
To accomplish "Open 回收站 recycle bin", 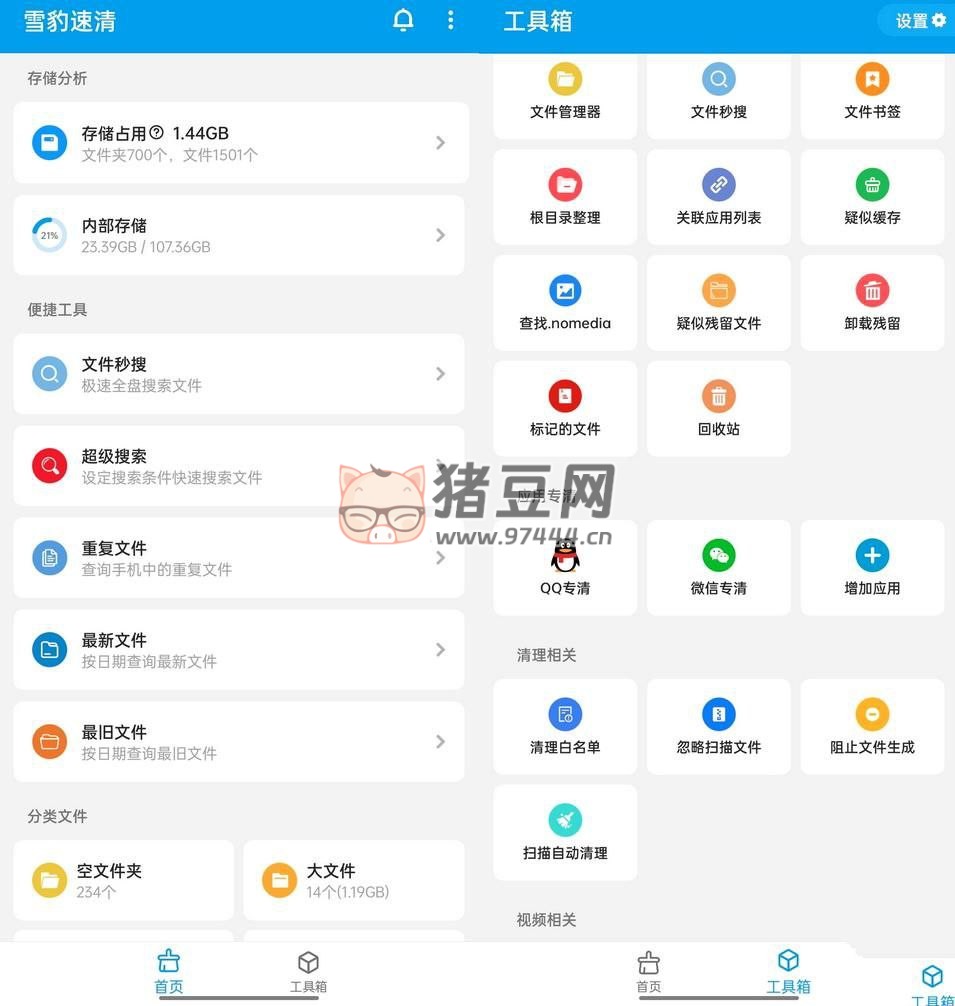I will [718, 409].
